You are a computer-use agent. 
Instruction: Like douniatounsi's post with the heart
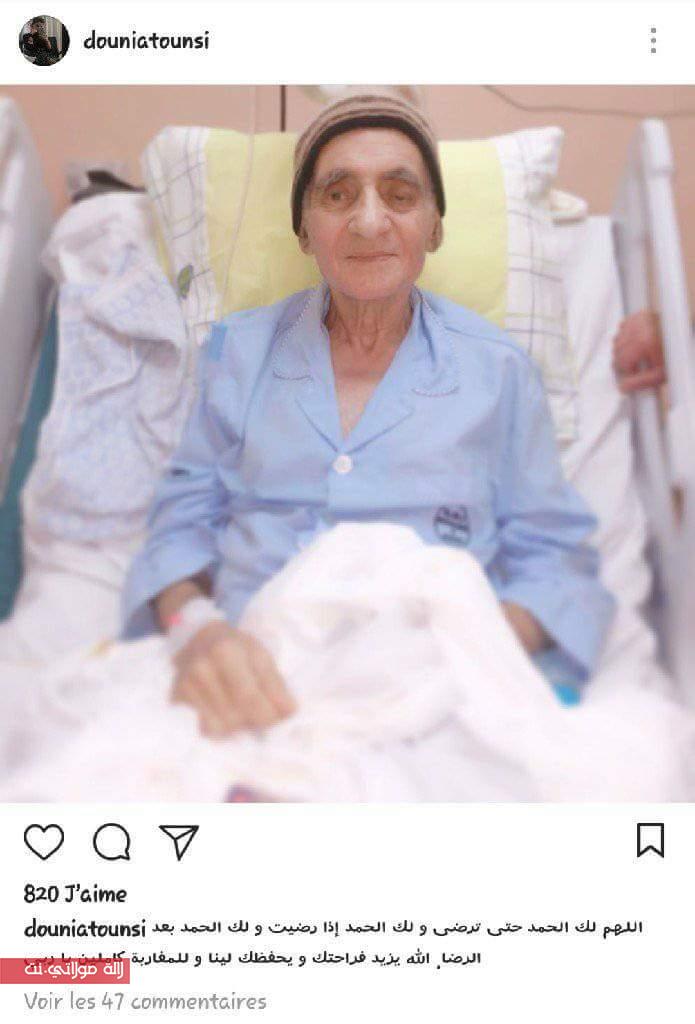(x=44, y=842)
